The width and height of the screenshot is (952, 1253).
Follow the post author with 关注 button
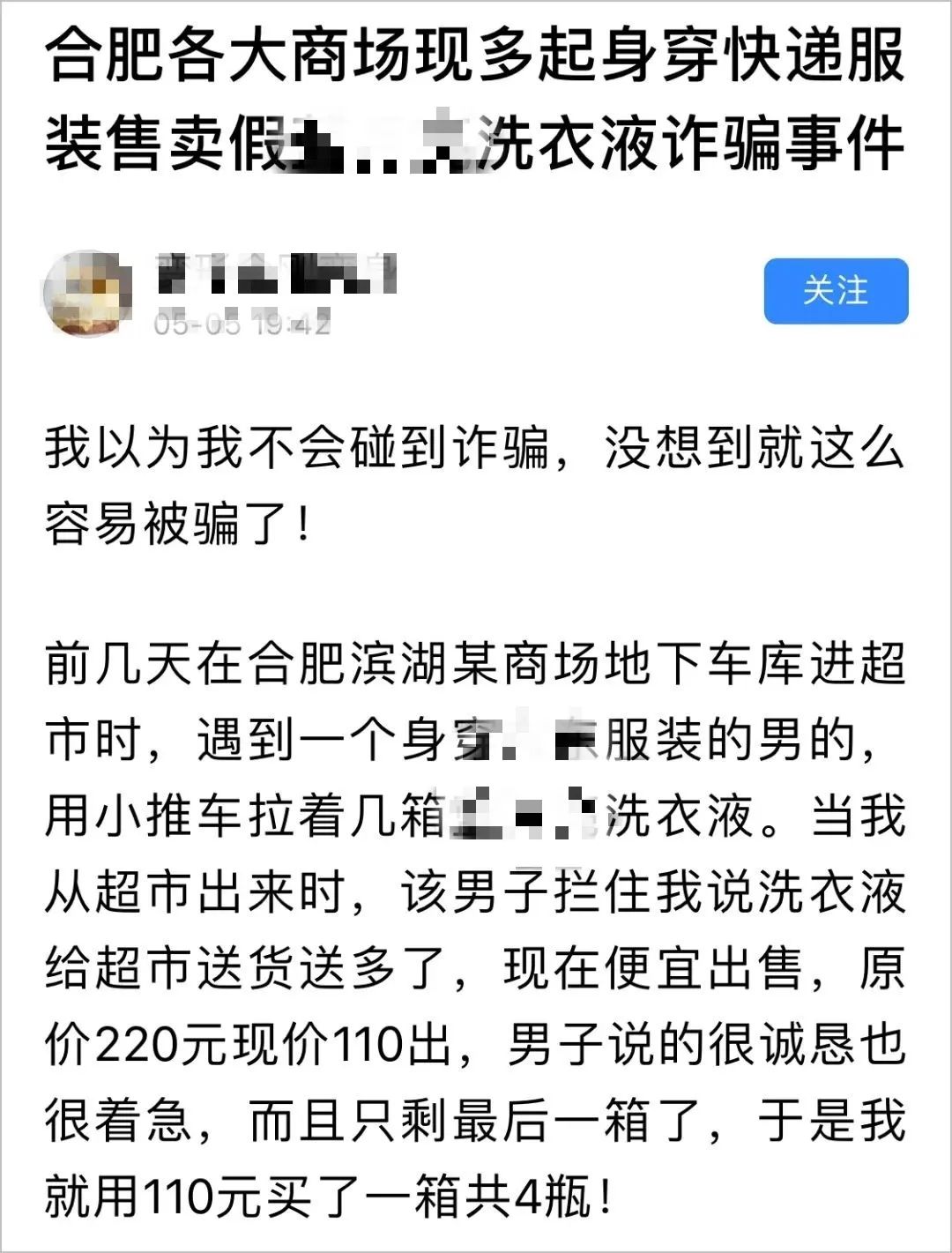[x=835, y=291]
